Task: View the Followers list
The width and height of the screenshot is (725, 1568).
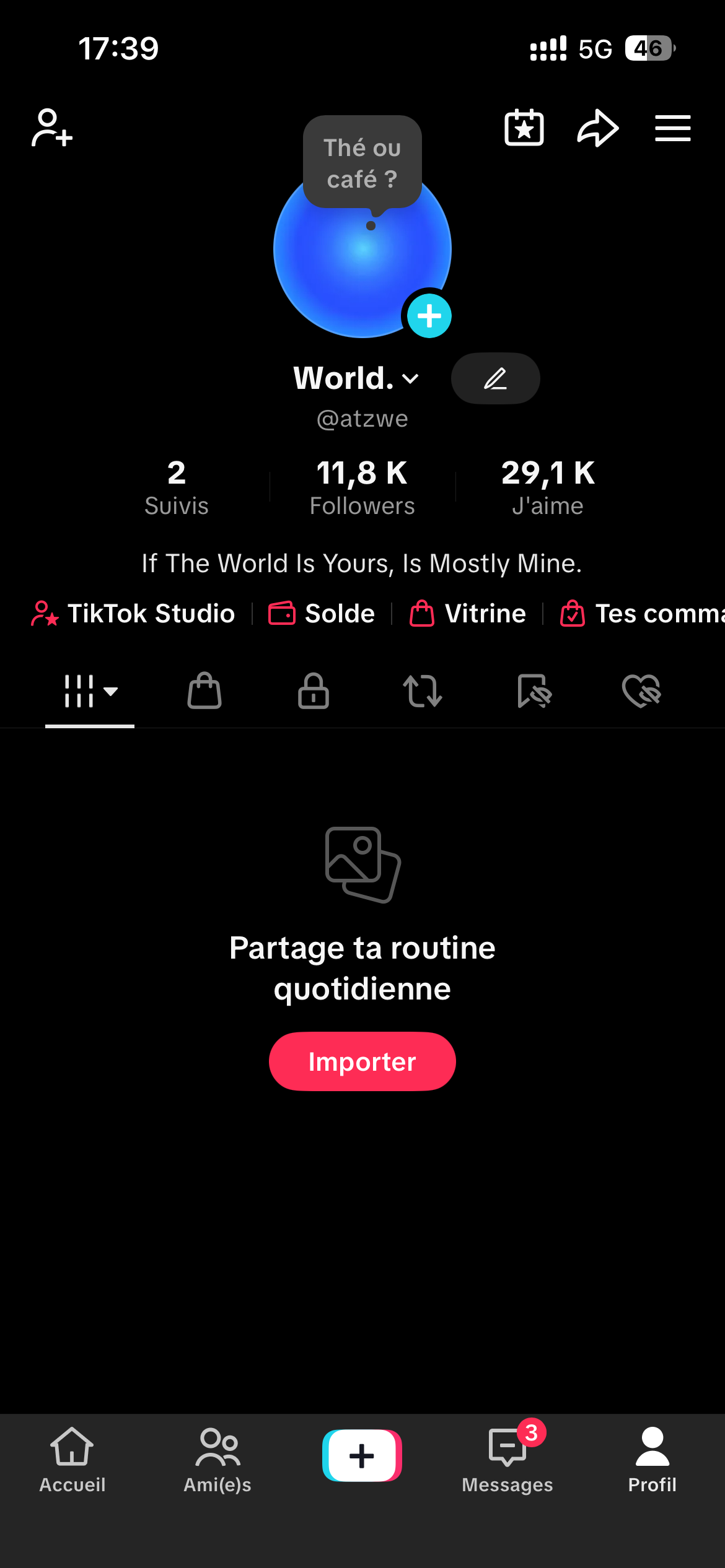Action: click(x=362, y=488)
